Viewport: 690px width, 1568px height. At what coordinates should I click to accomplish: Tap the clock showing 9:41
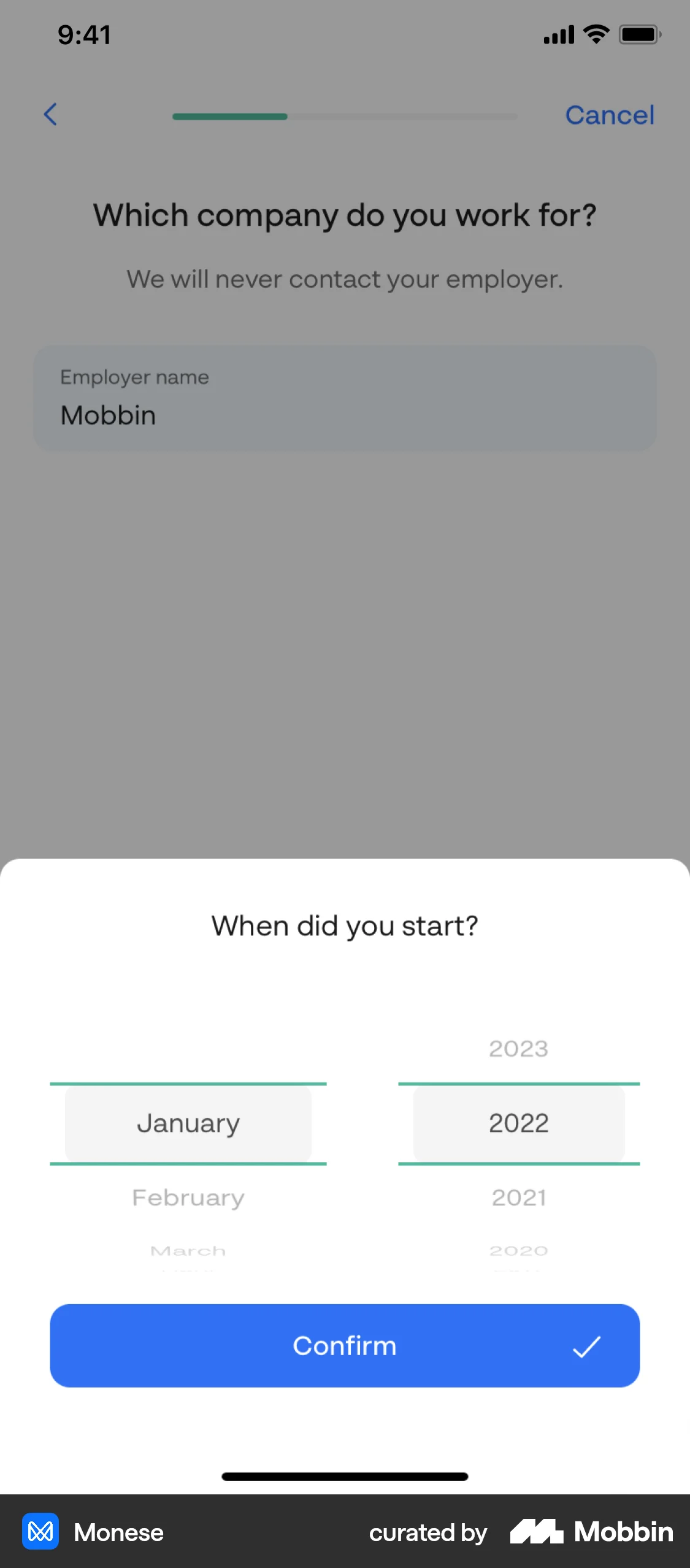point(83,34)
